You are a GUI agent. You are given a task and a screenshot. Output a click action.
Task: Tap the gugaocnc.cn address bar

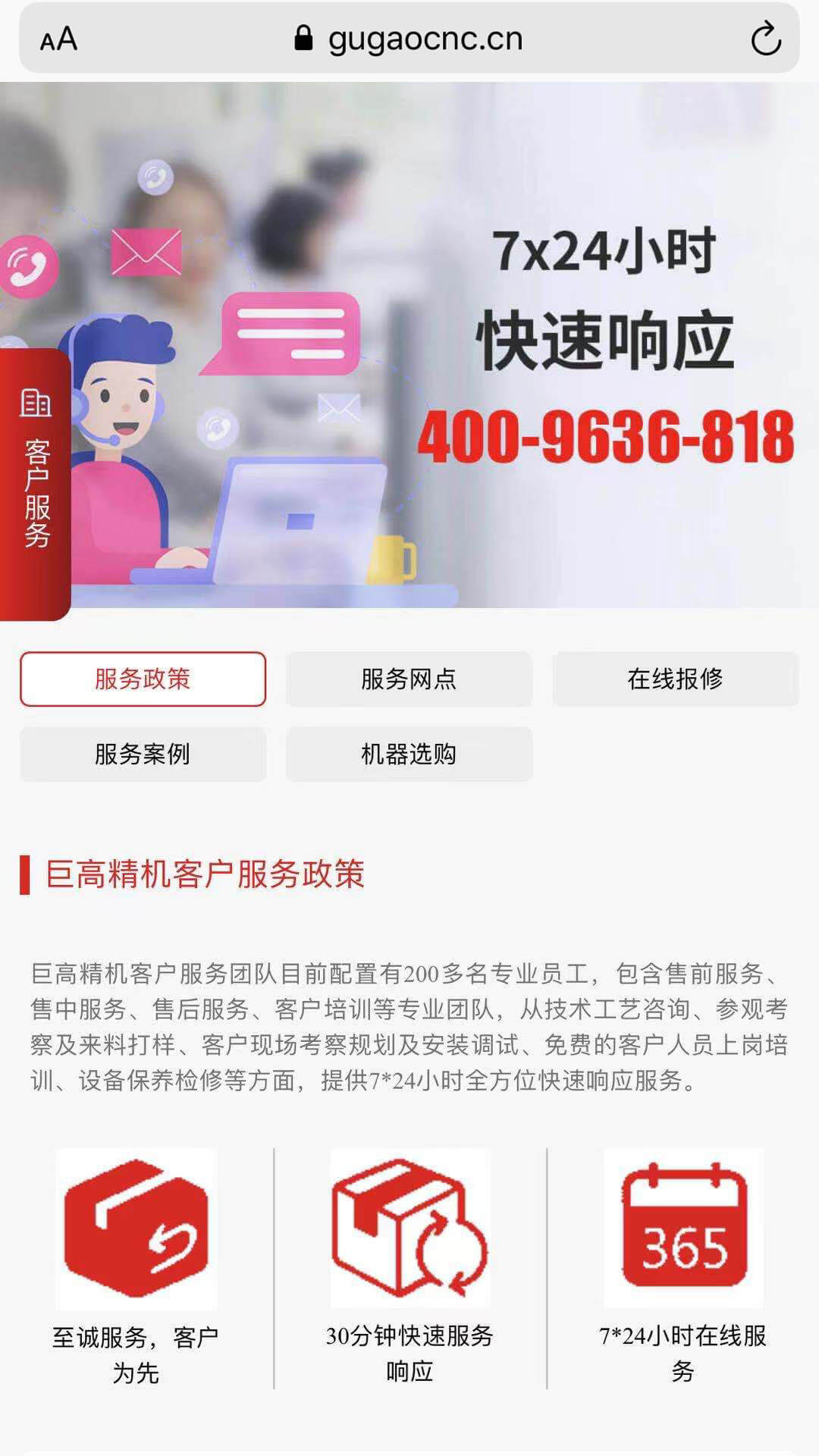tap(409, 39)
